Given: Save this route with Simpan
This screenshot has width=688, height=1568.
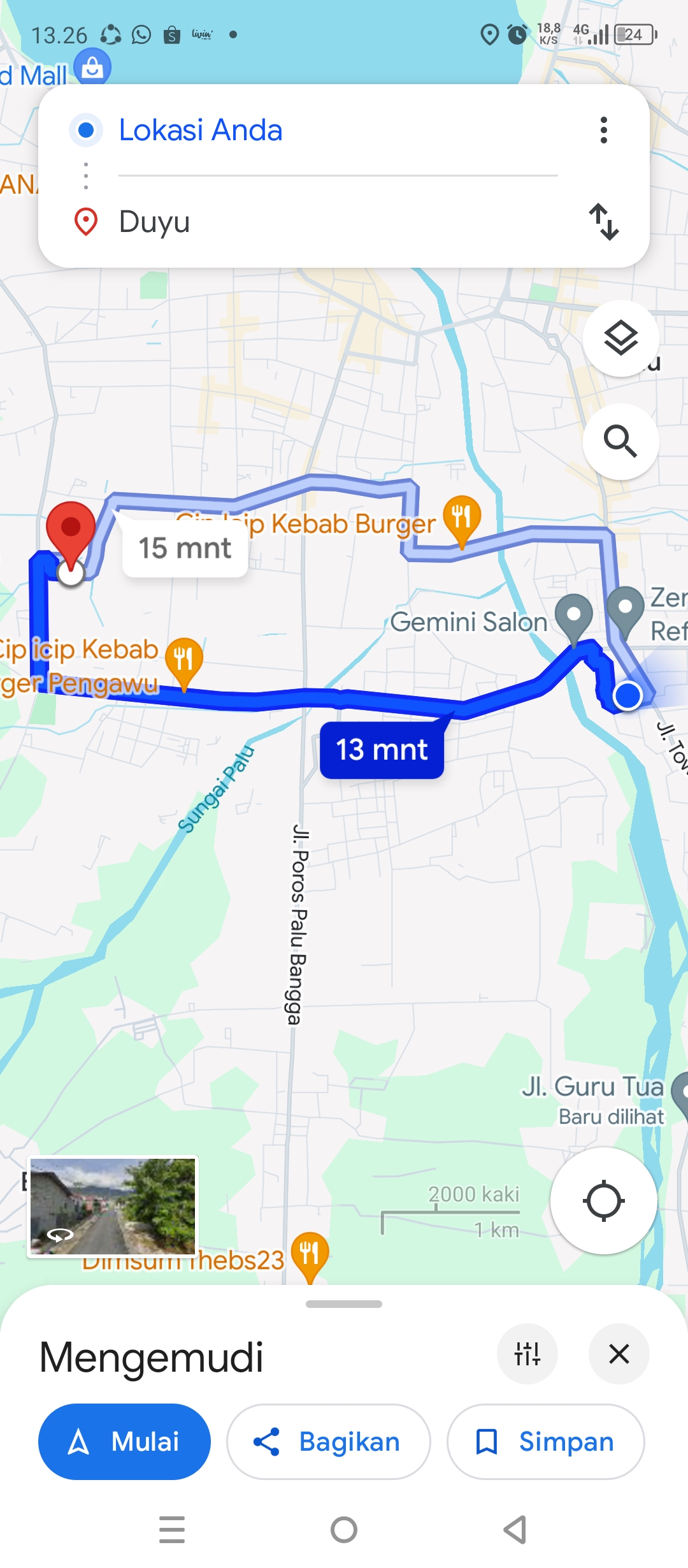Looking at the screenshot, I should coord(545,1442).
